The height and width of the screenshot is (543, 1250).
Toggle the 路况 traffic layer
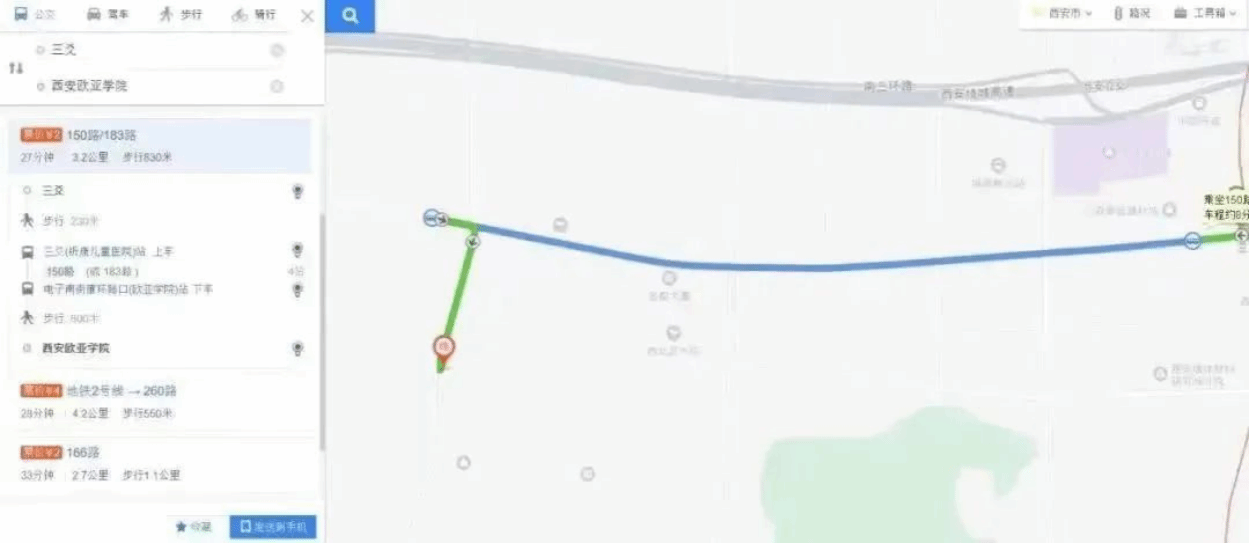1132,14
